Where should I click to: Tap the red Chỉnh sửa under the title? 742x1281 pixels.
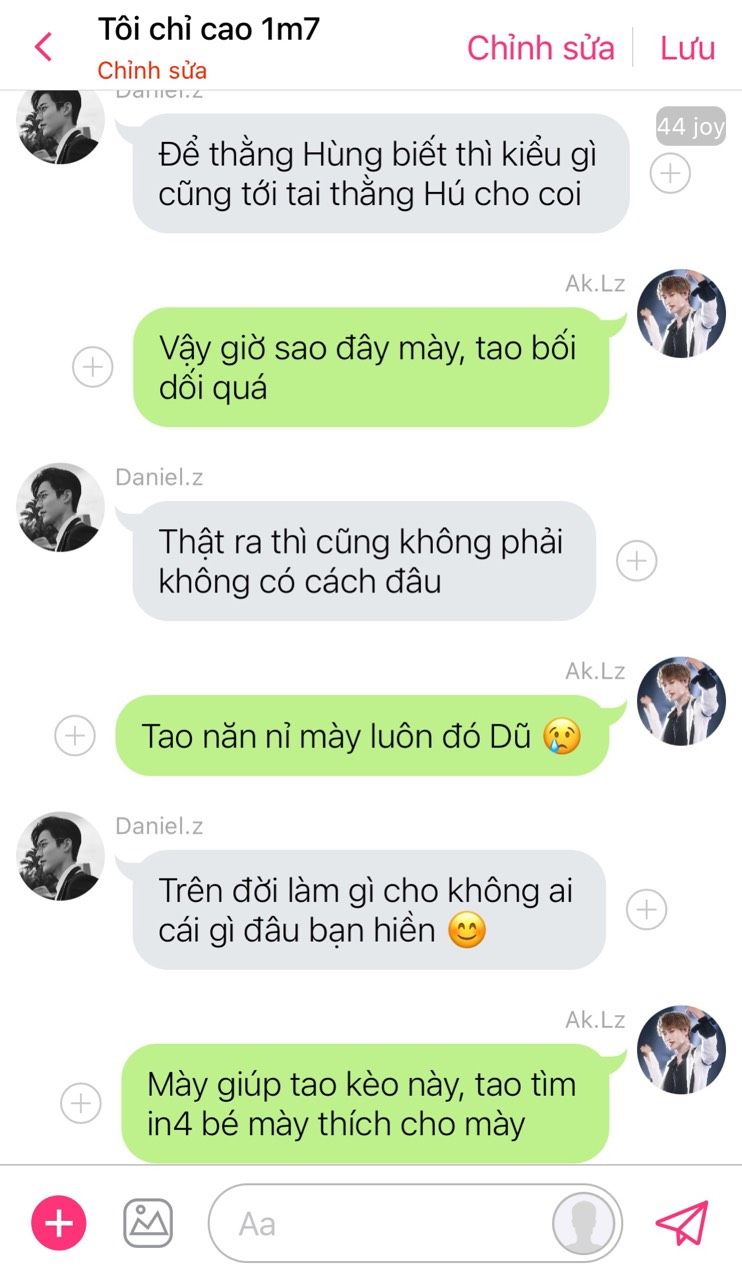pos(152,71)
